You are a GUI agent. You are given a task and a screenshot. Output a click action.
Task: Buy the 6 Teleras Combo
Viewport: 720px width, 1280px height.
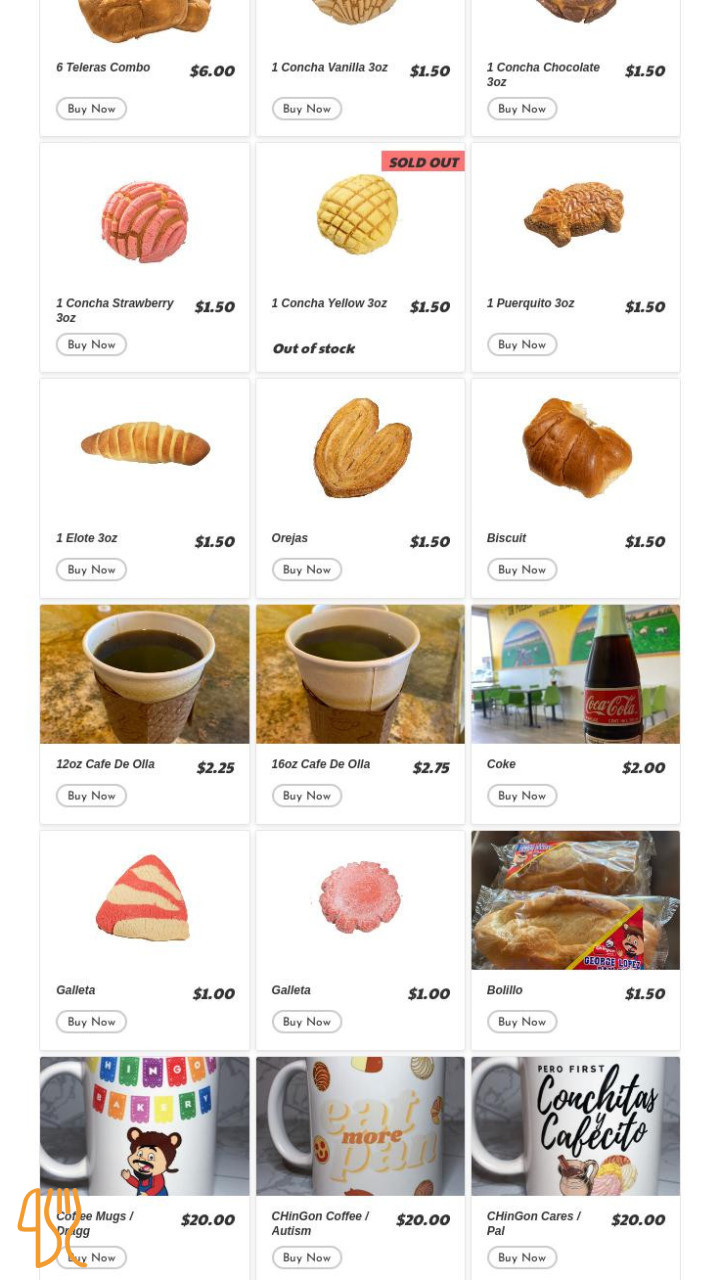pos(91,109)
